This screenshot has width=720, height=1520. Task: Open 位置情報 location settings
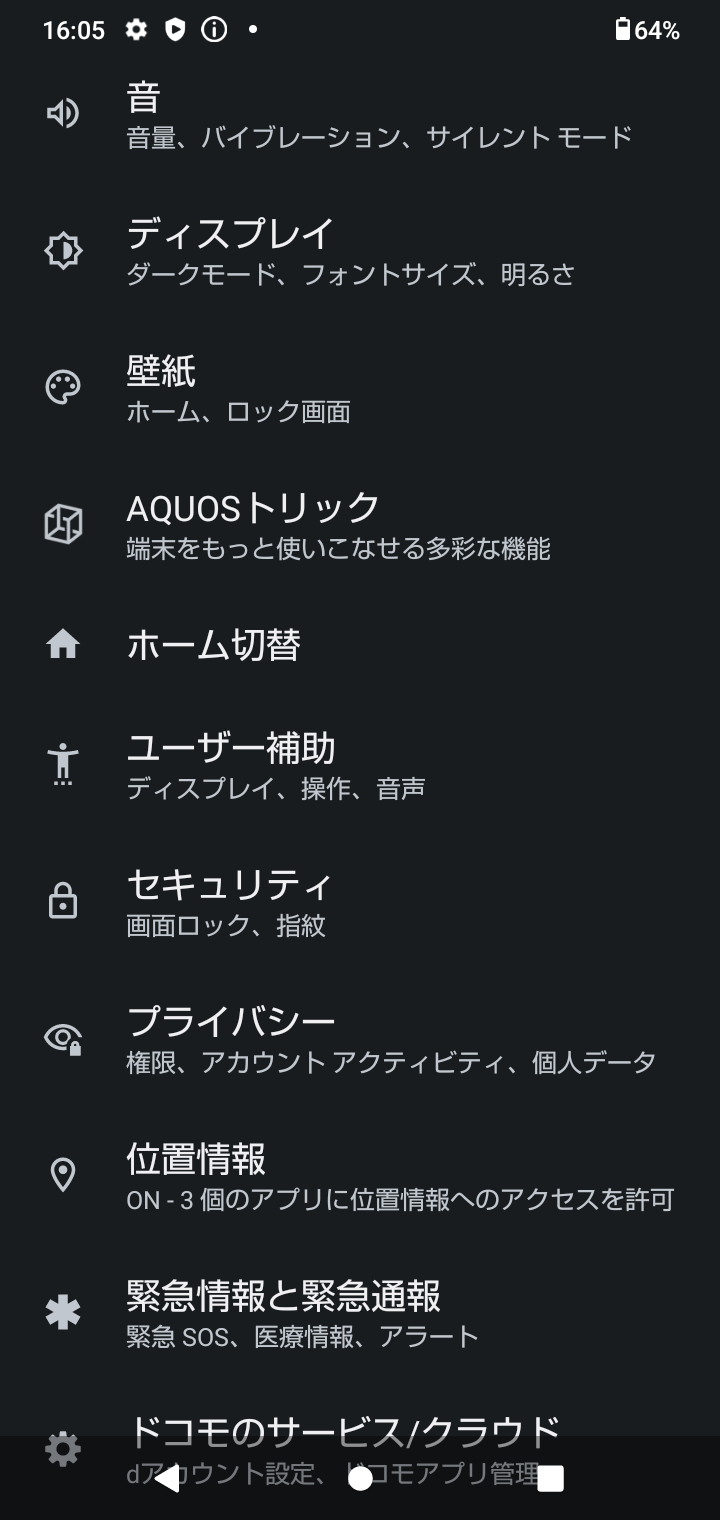[360, 1175]
